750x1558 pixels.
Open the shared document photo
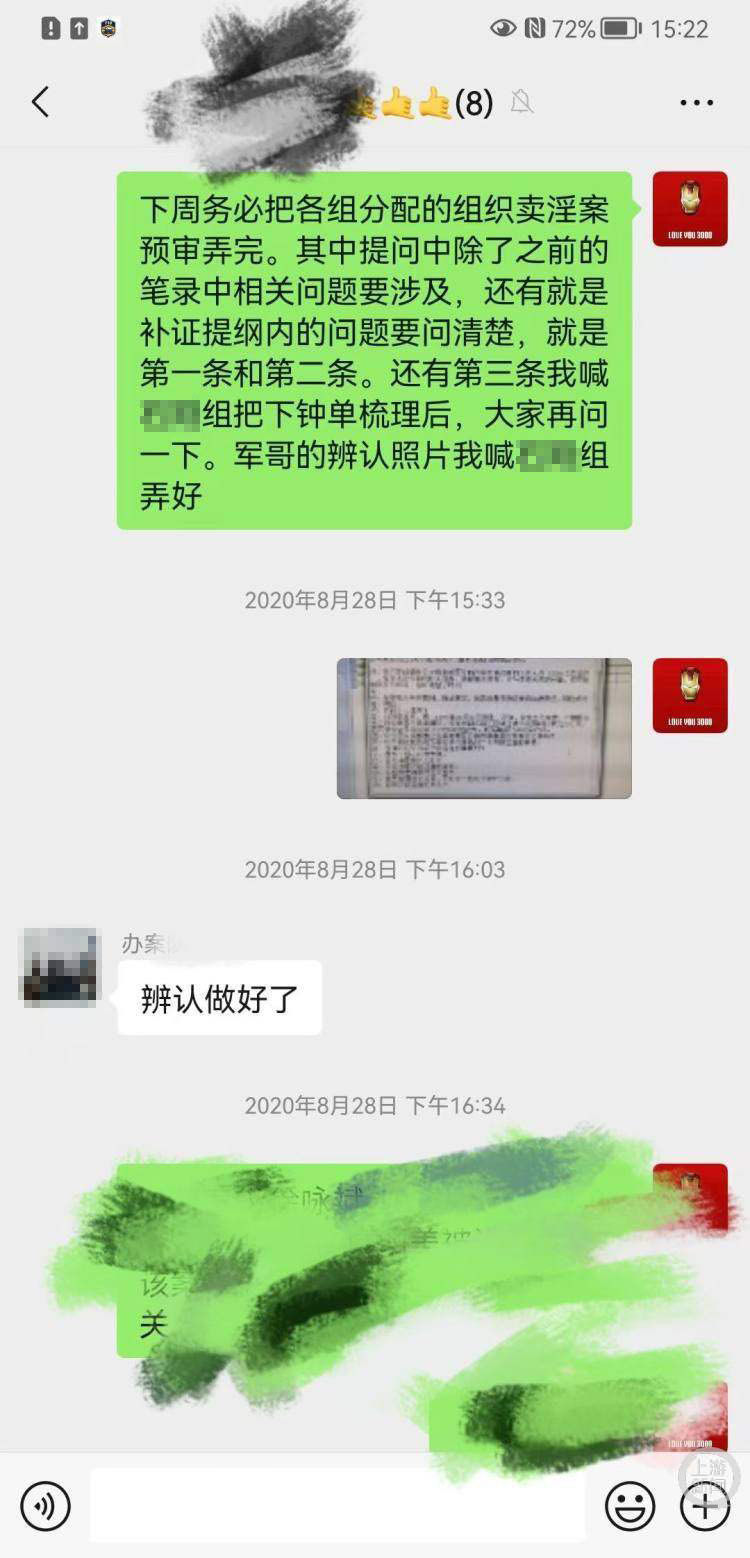click(x=484, y=728)
